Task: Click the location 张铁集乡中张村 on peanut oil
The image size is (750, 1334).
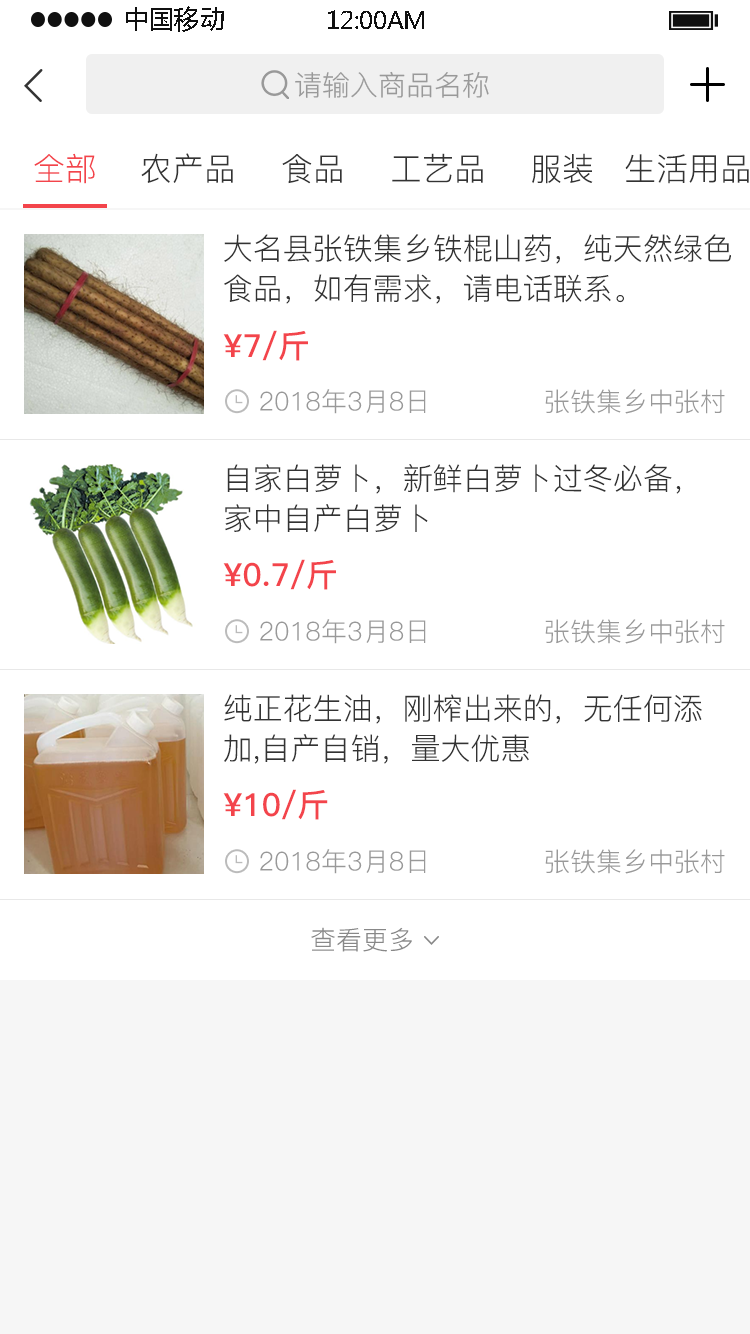Action: pos(634,860)
